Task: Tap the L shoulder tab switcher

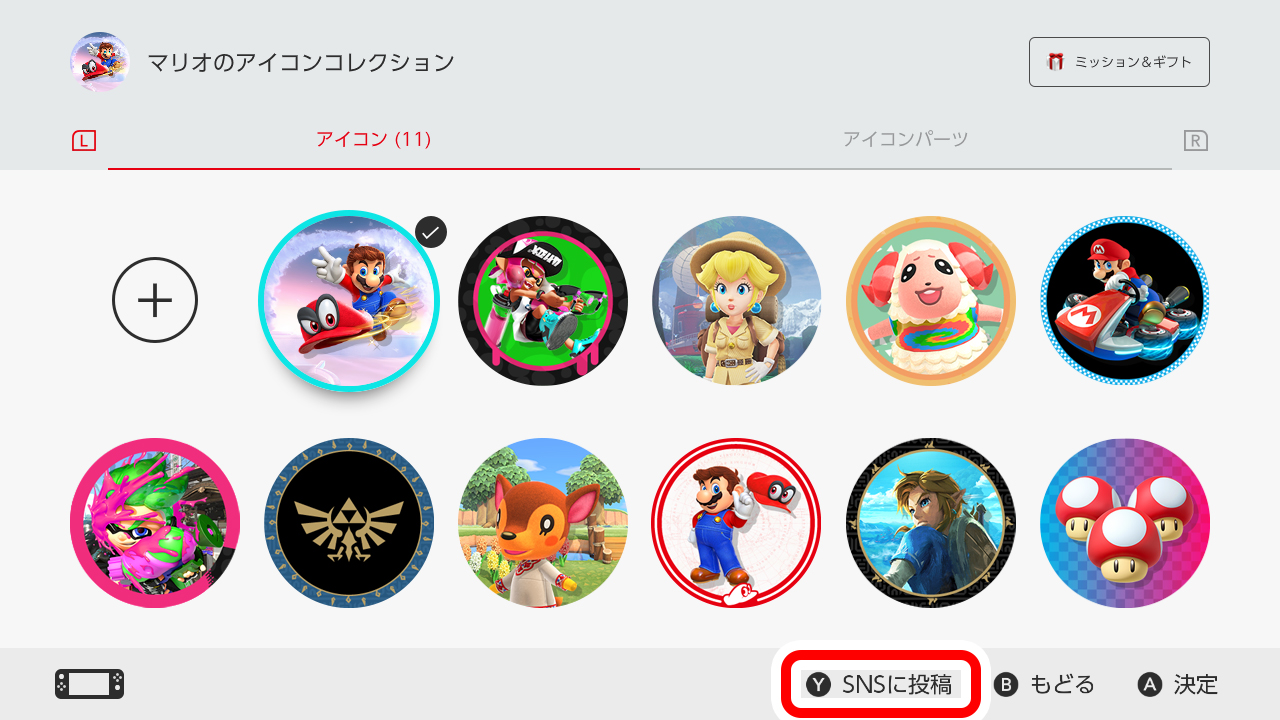Action: (x=84, y=141)
